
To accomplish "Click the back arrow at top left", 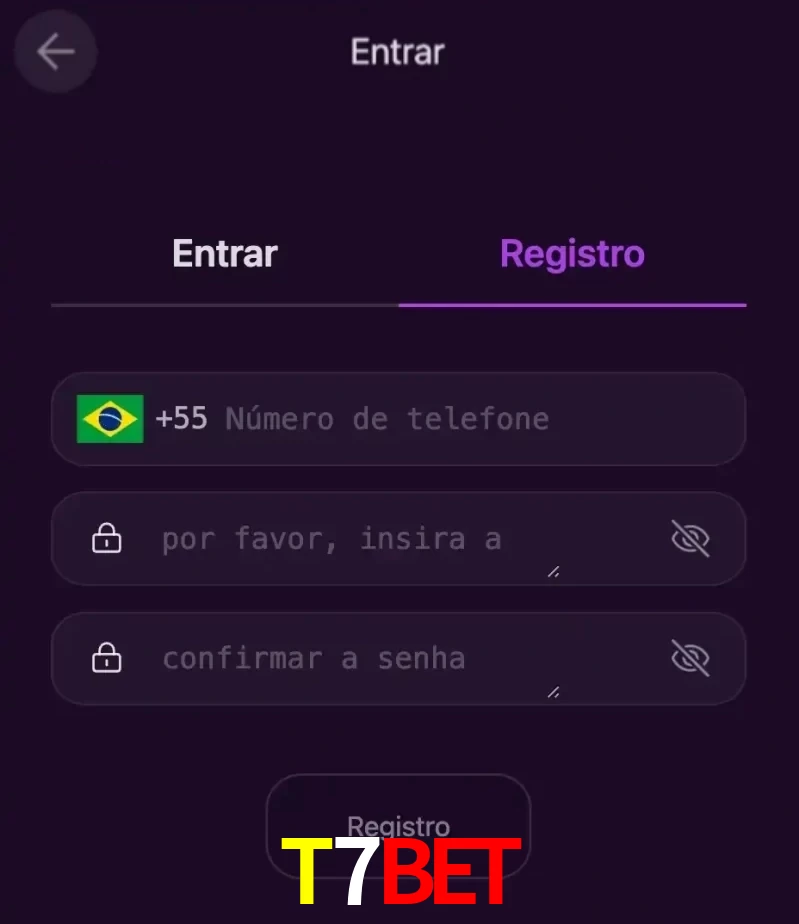I will pyautogui.click(x=55, y=51).
